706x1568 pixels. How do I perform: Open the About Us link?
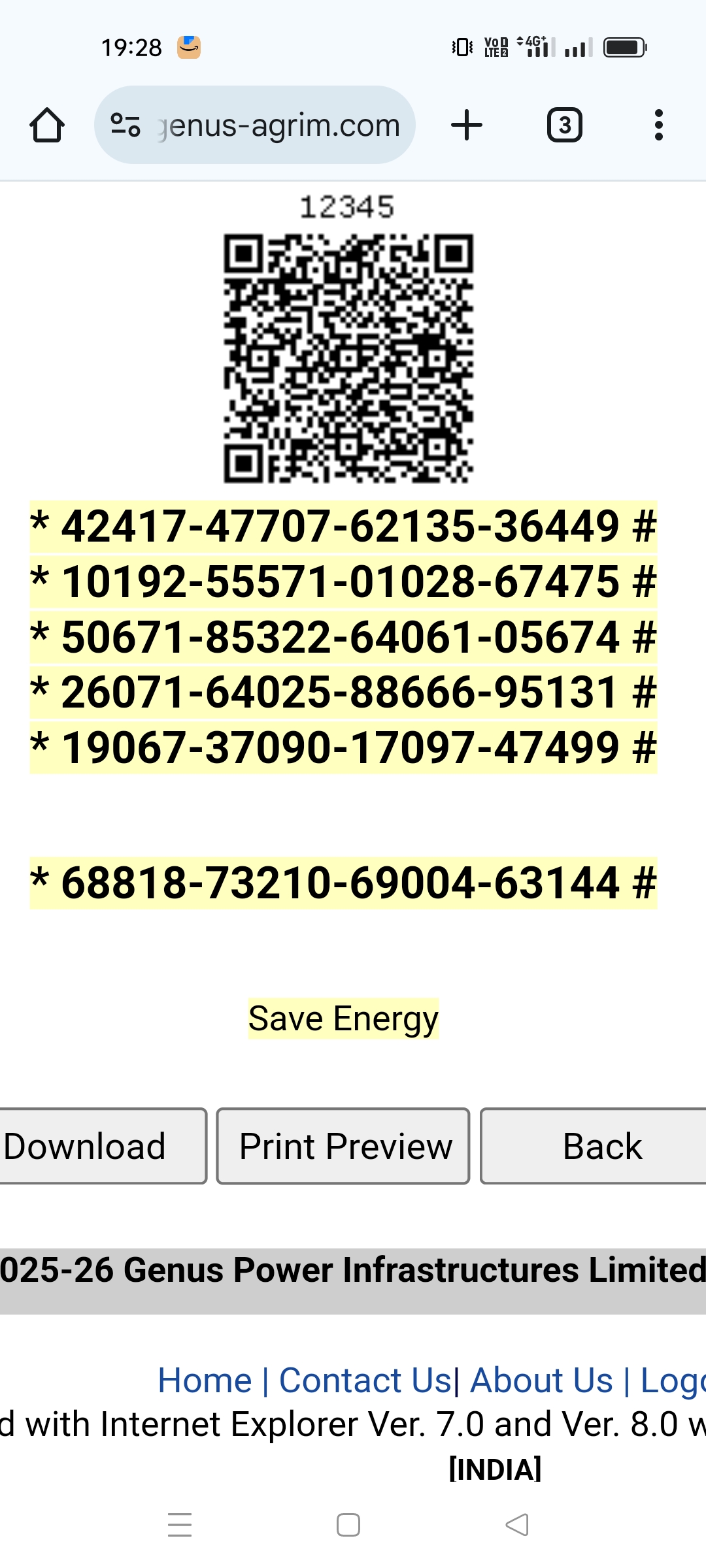click(x=541, y=1380)
